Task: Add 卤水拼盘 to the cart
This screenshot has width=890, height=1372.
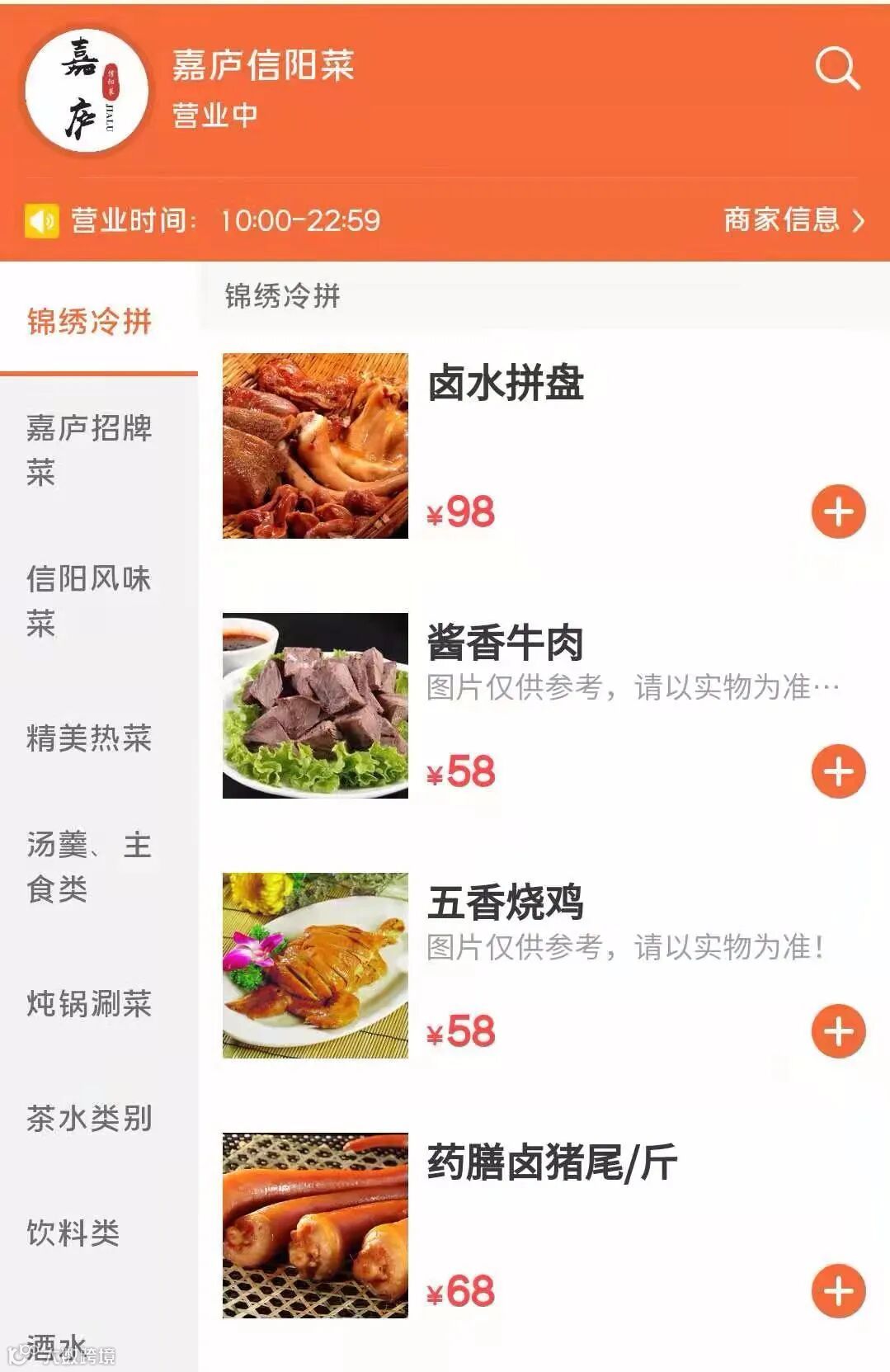Action: pyautogui.click(x=838, y=512)
